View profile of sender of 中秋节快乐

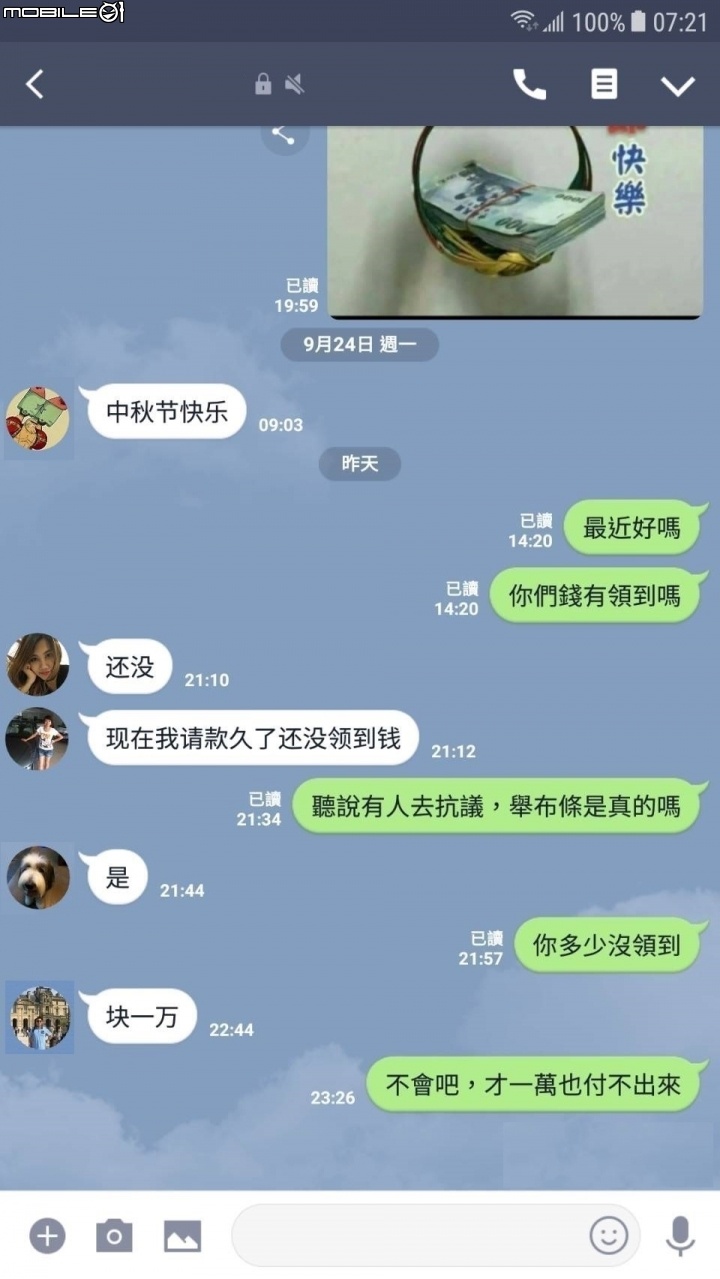point(38,419)
